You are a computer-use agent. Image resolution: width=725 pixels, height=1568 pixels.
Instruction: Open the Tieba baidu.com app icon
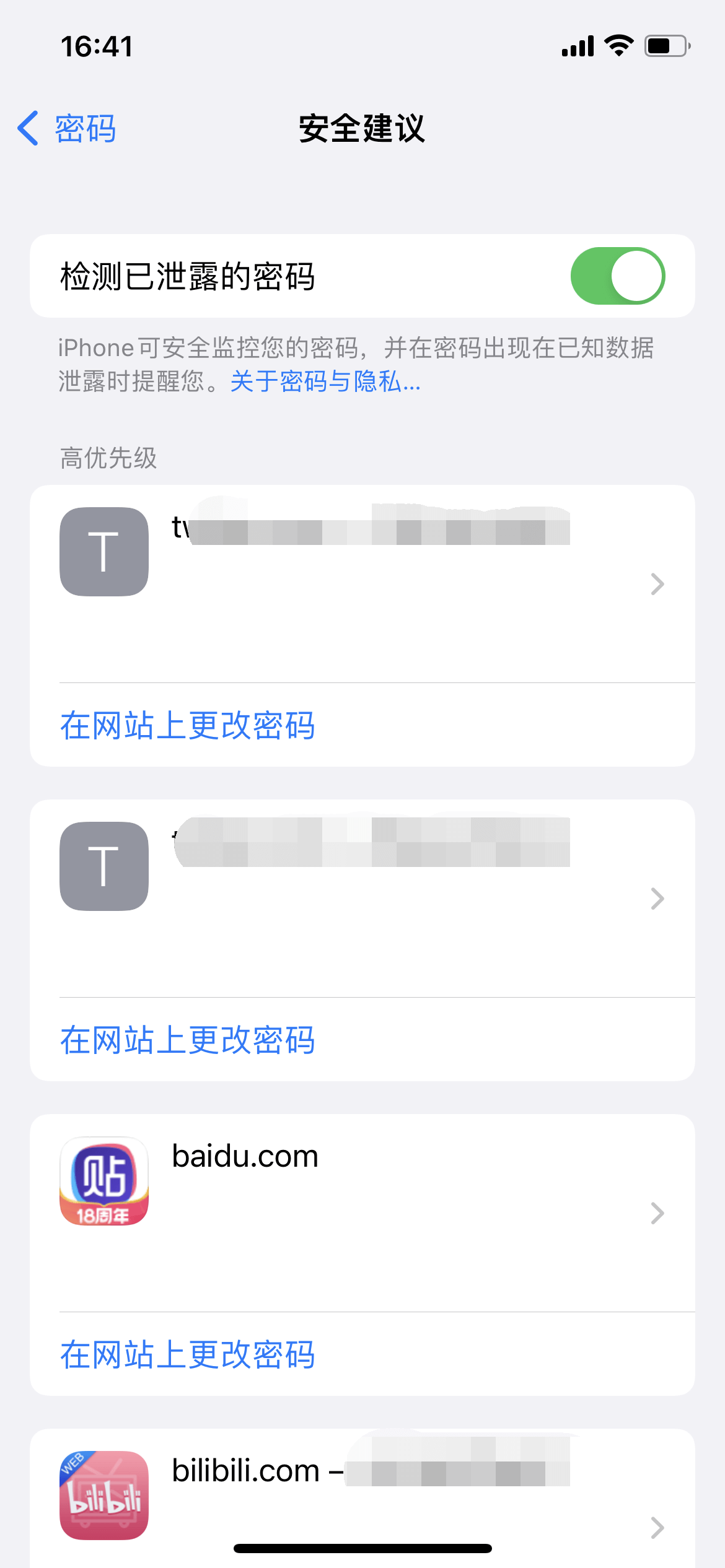[x=103, y=1182]
